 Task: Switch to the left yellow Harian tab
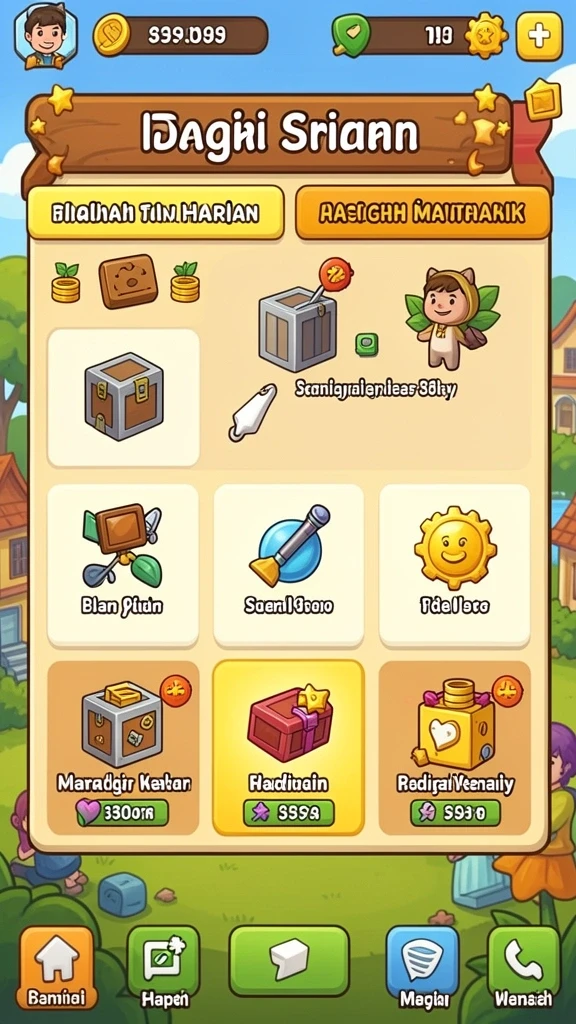click(155, 213)
